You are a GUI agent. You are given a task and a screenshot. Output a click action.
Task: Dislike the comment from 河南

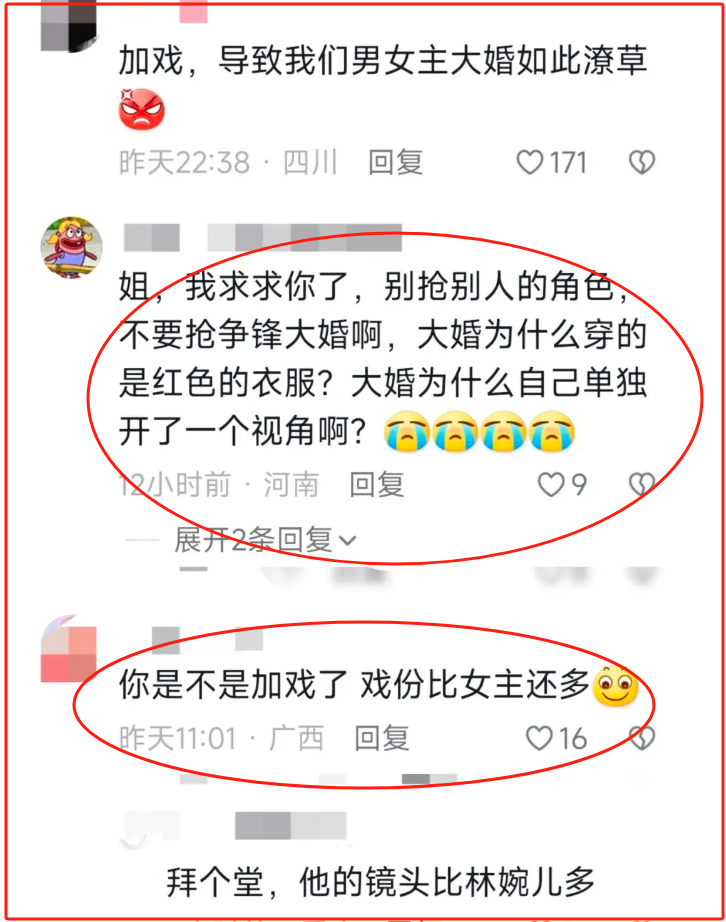641,485
